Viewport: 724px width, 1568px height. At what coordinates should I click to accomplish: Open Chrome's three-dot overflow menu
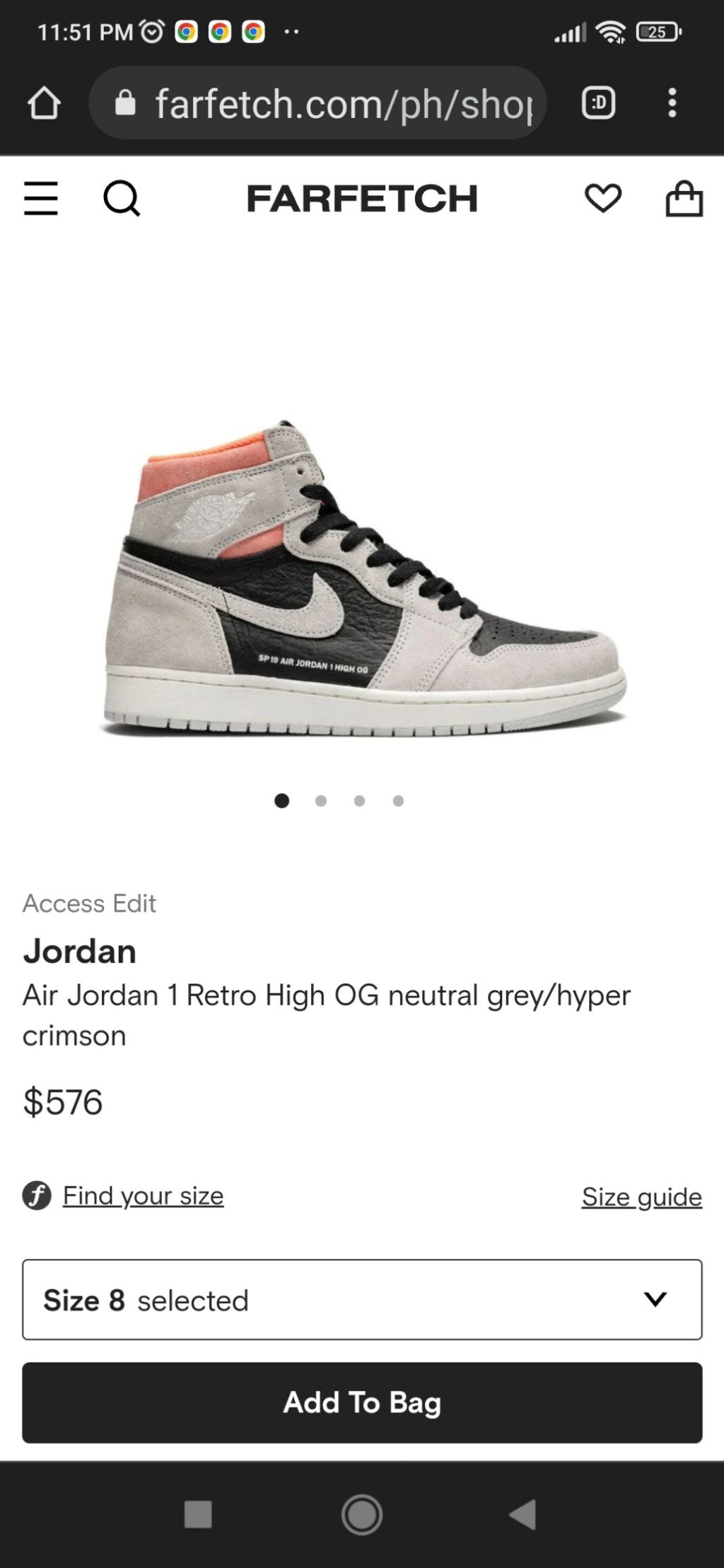(672, 103)
